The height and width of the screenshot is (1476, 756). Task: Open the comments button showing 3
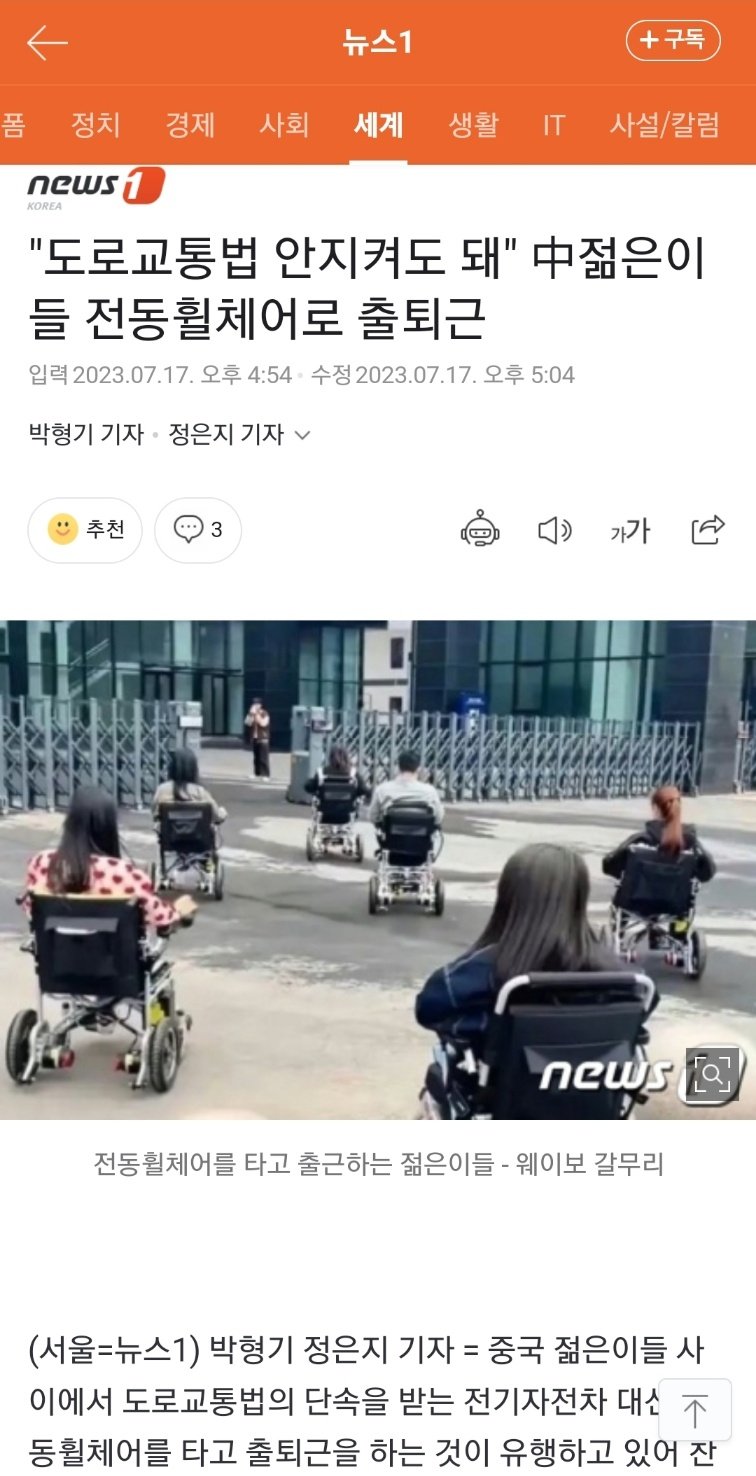tap(198, 530)
